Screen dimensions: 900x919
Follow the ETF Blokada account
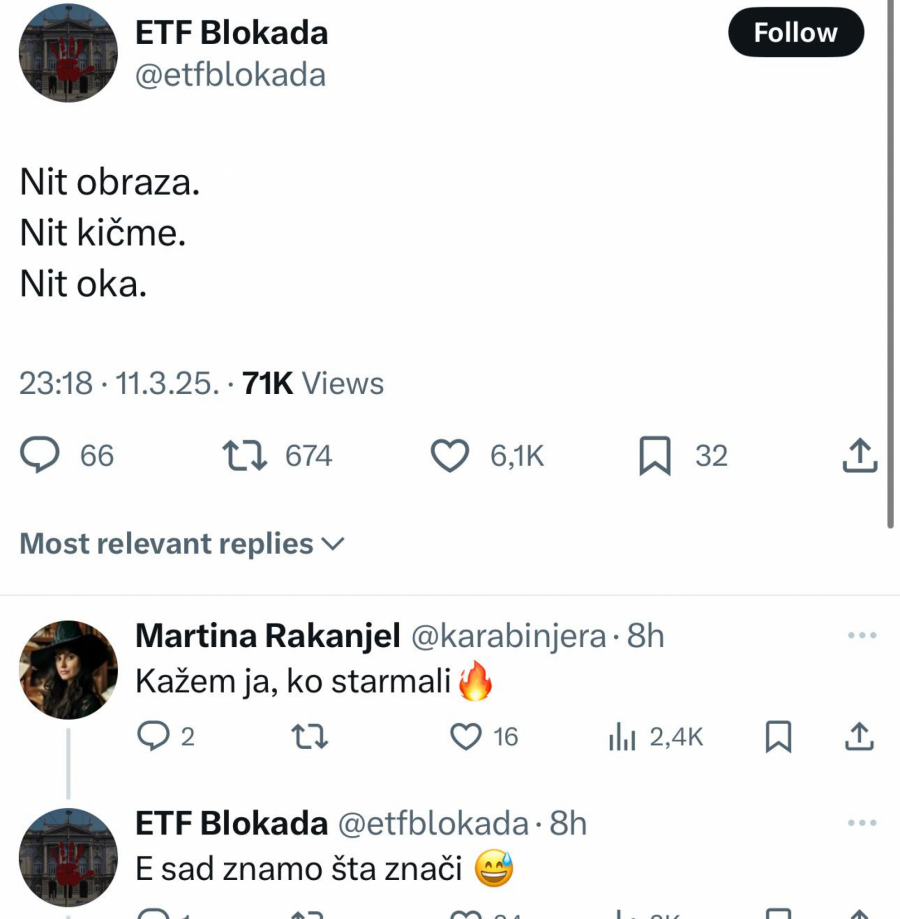point(795,32)
